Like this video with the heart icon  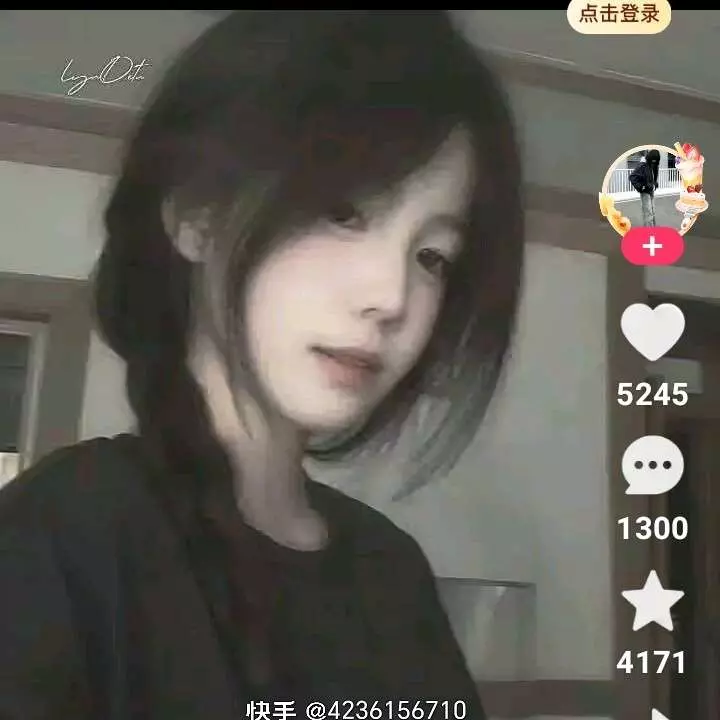coord(652,332)
